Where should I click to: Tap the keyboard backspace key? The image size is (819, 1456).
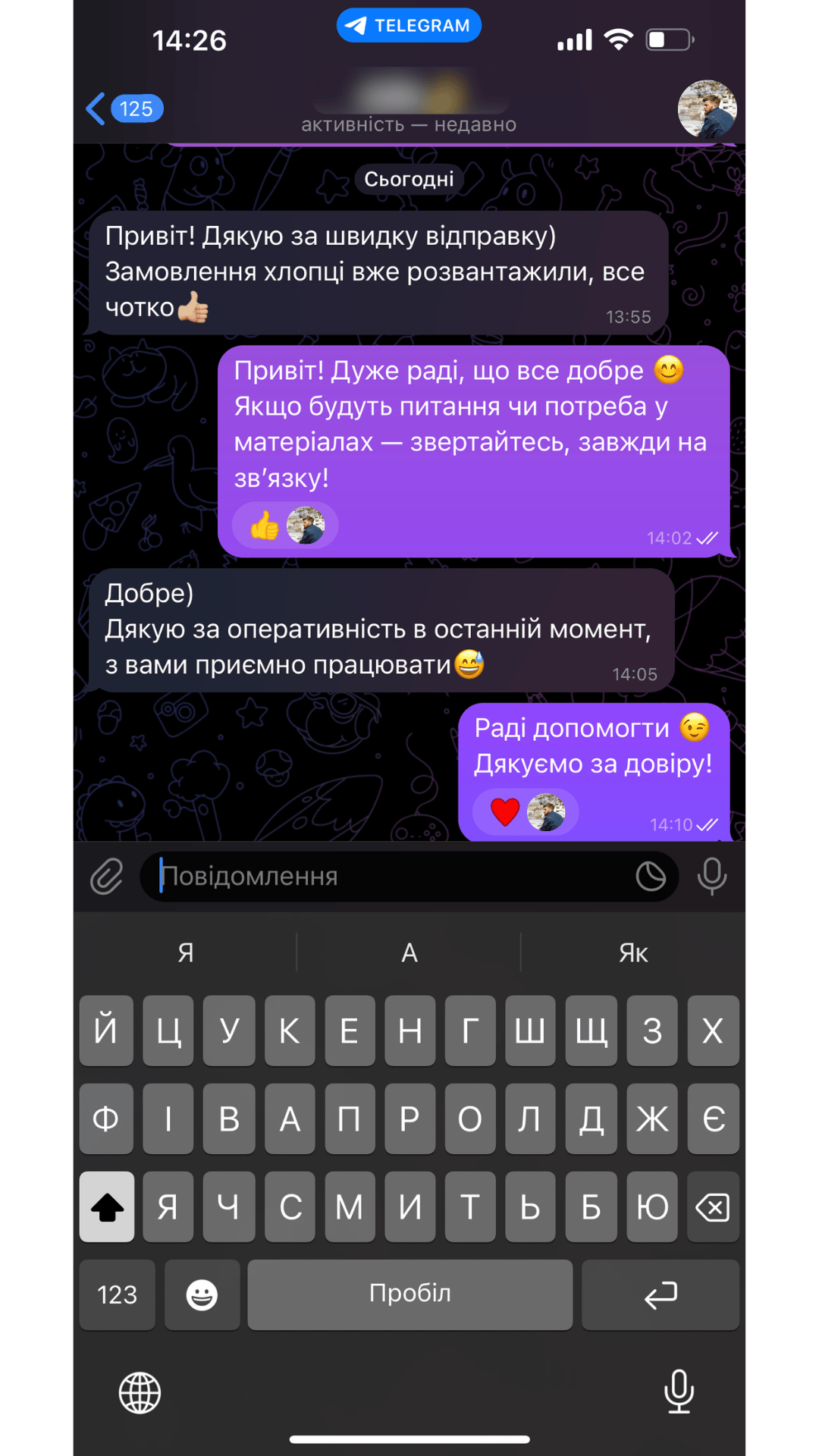click(x=713, y=1207)
